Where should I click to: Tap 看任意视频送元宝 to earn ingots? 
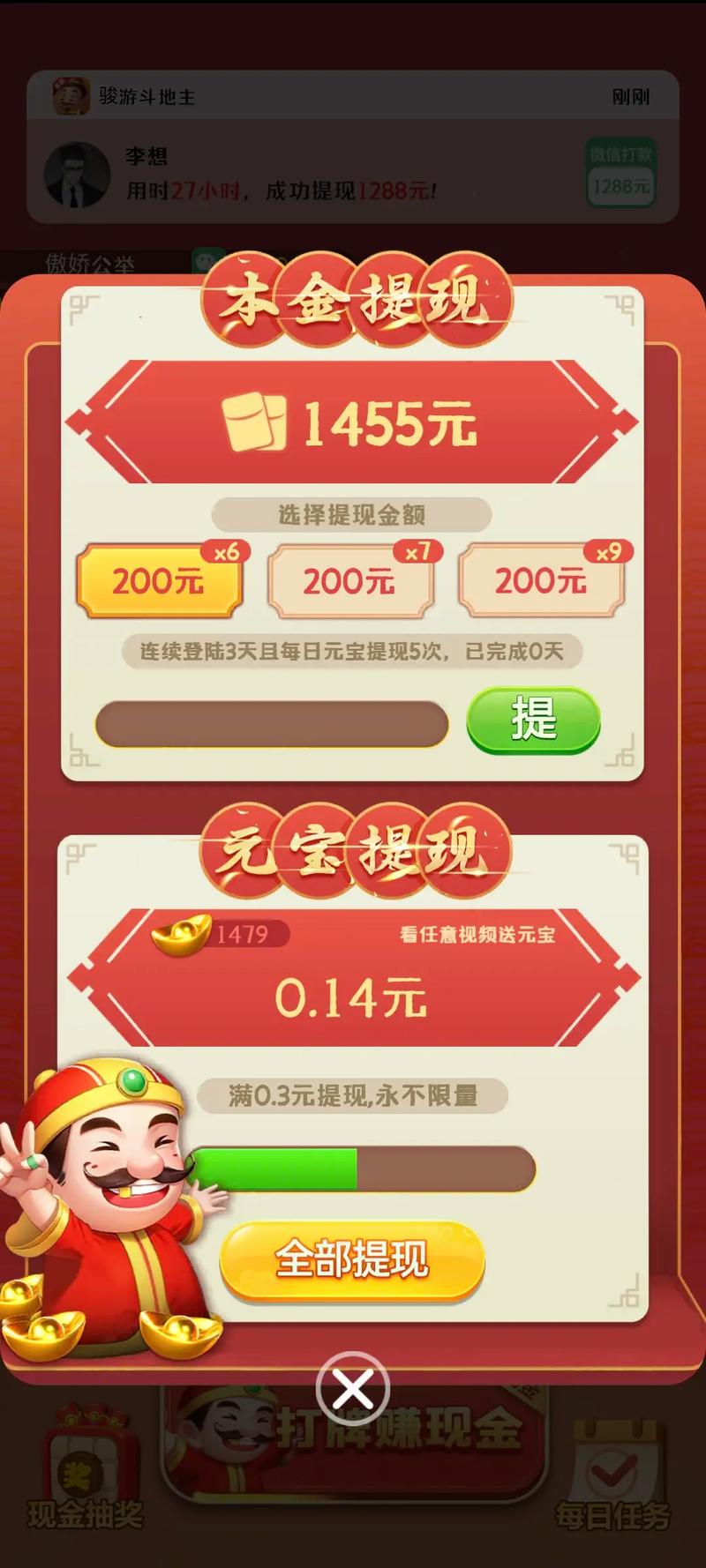click(477, 935)
